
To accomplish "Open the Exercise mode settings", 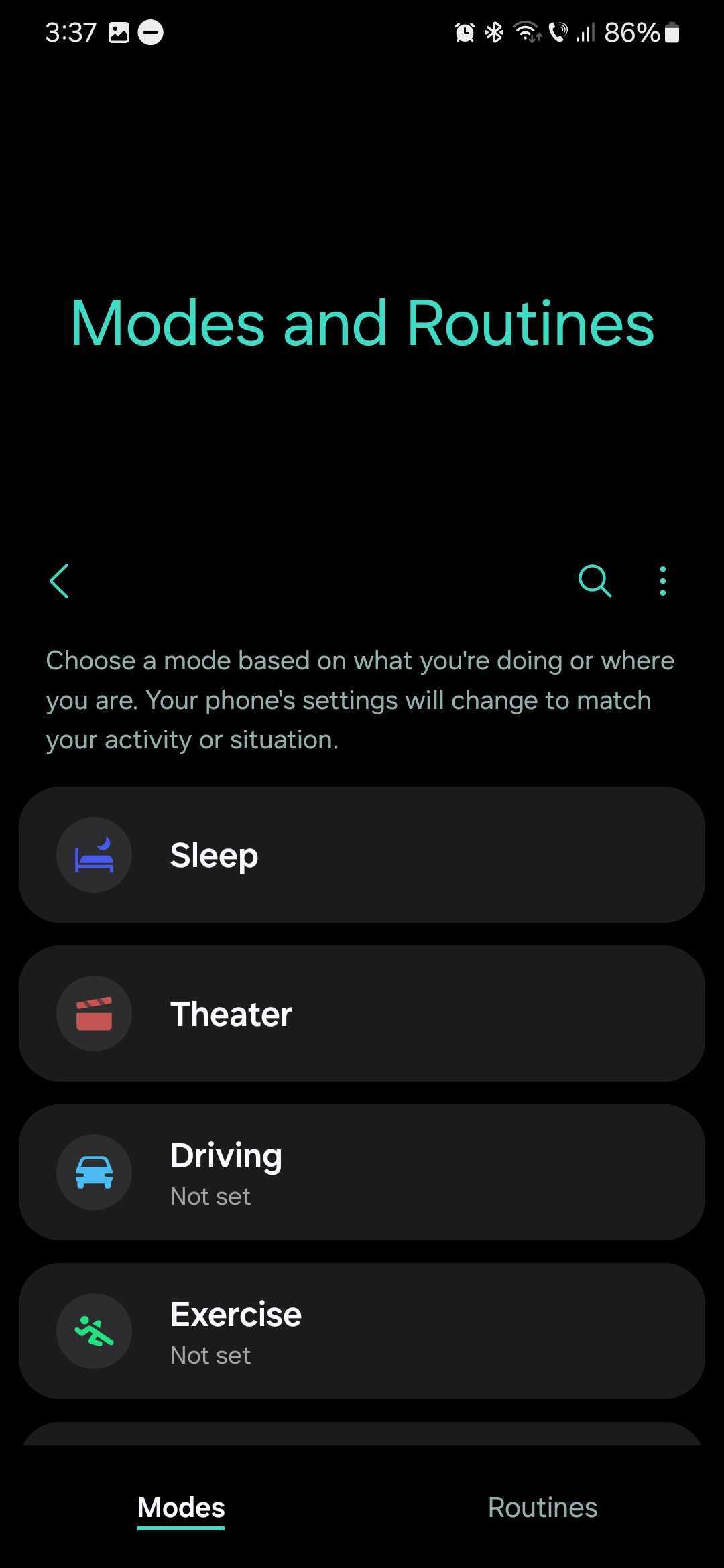I will click(x=362, y=1331).
